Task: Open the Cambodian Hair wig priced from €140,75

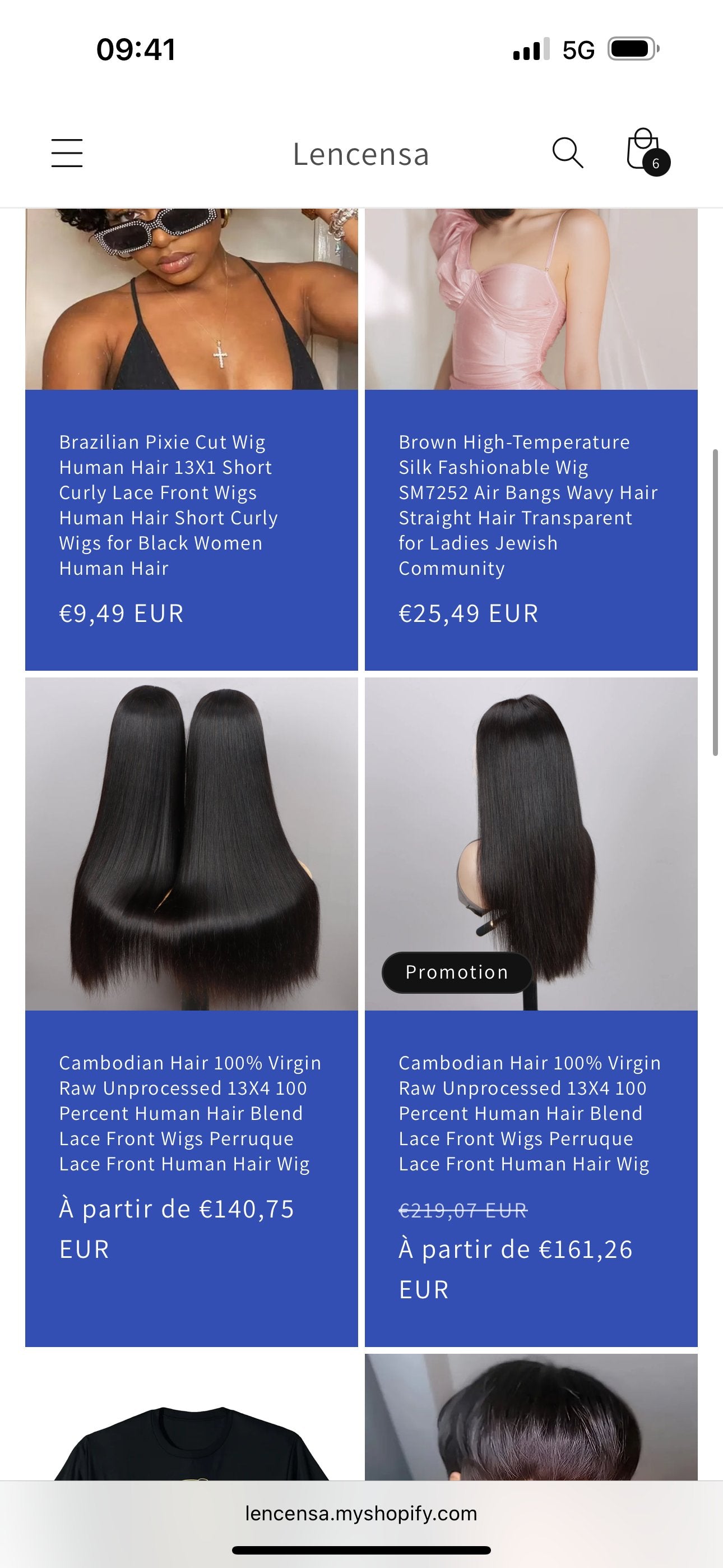Action: [x=189, y=1113]
